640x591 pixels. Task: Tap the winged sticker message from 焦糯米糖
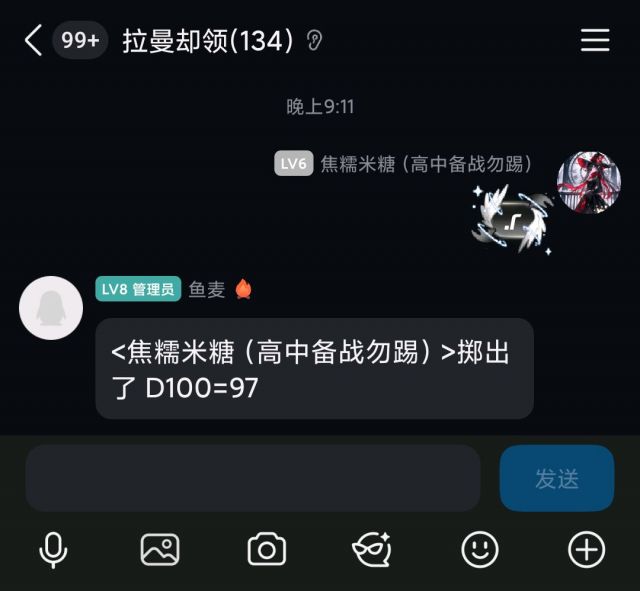coord(512,220)
